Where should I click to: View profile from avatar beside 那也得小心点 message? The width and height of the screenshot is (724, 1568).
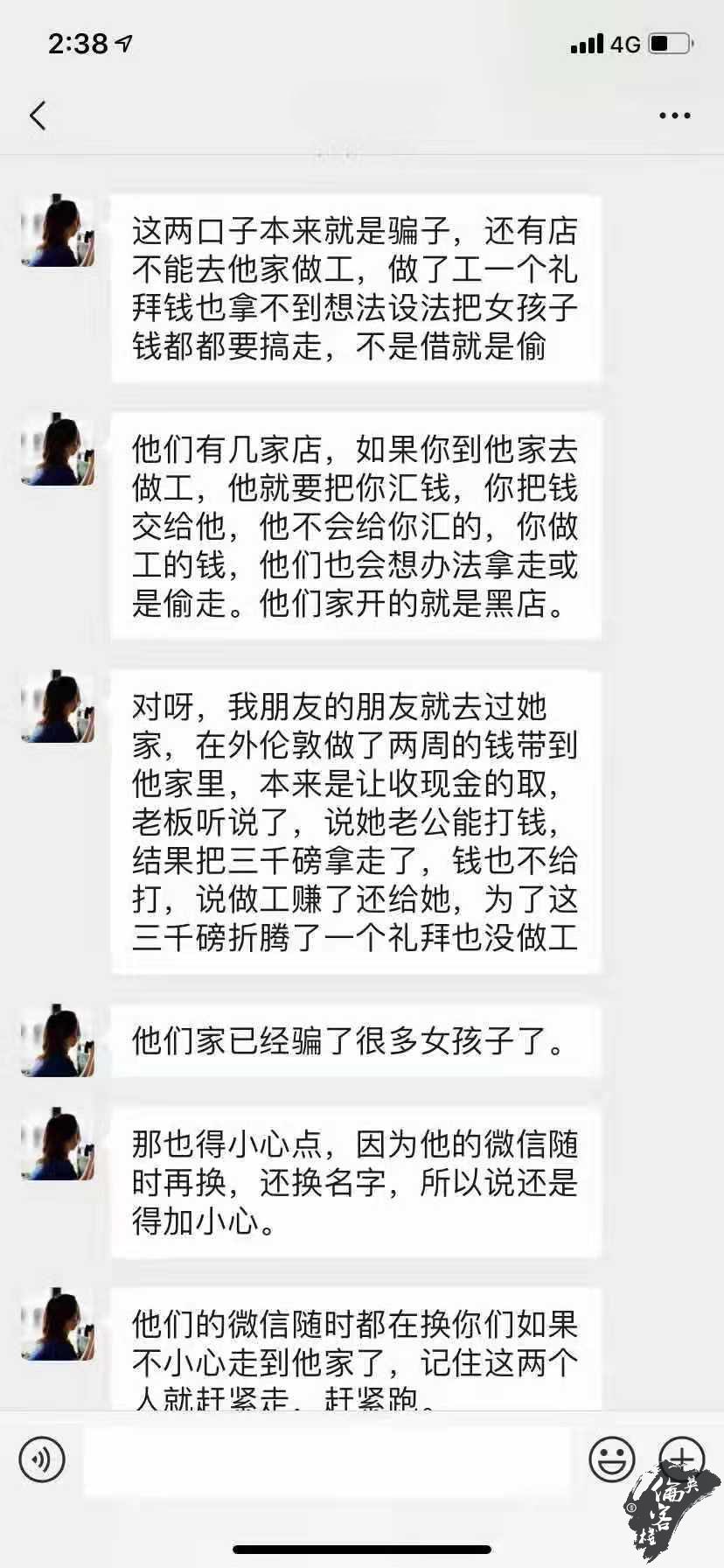coord(58,1144)
